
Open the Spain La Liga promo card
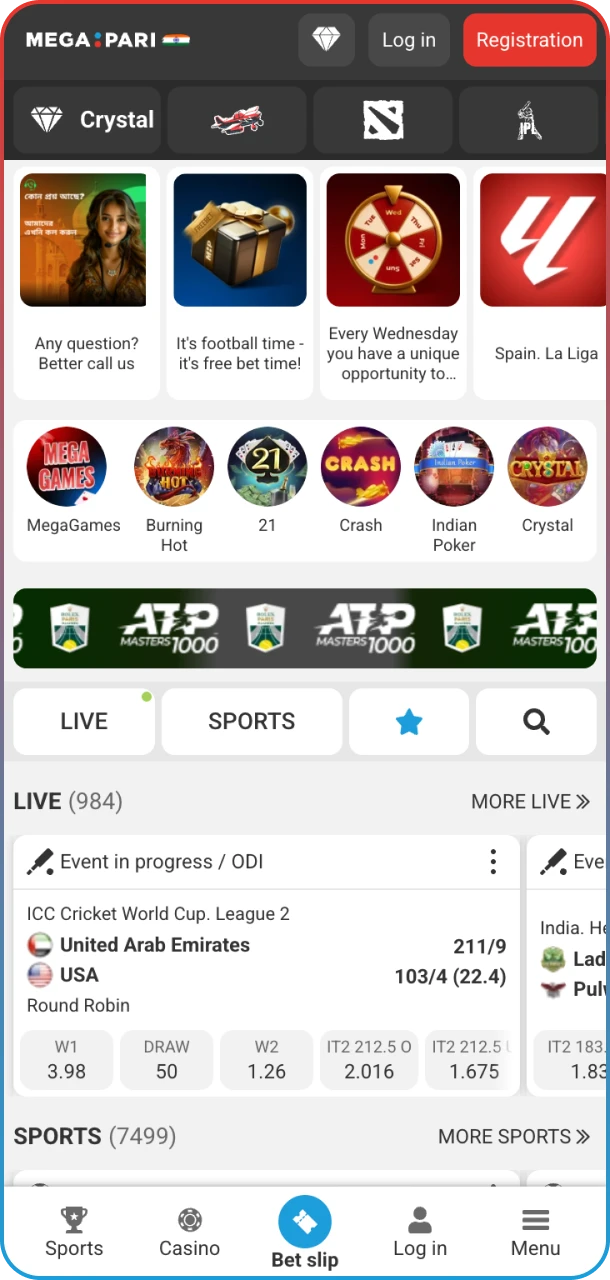pos(543,282)
